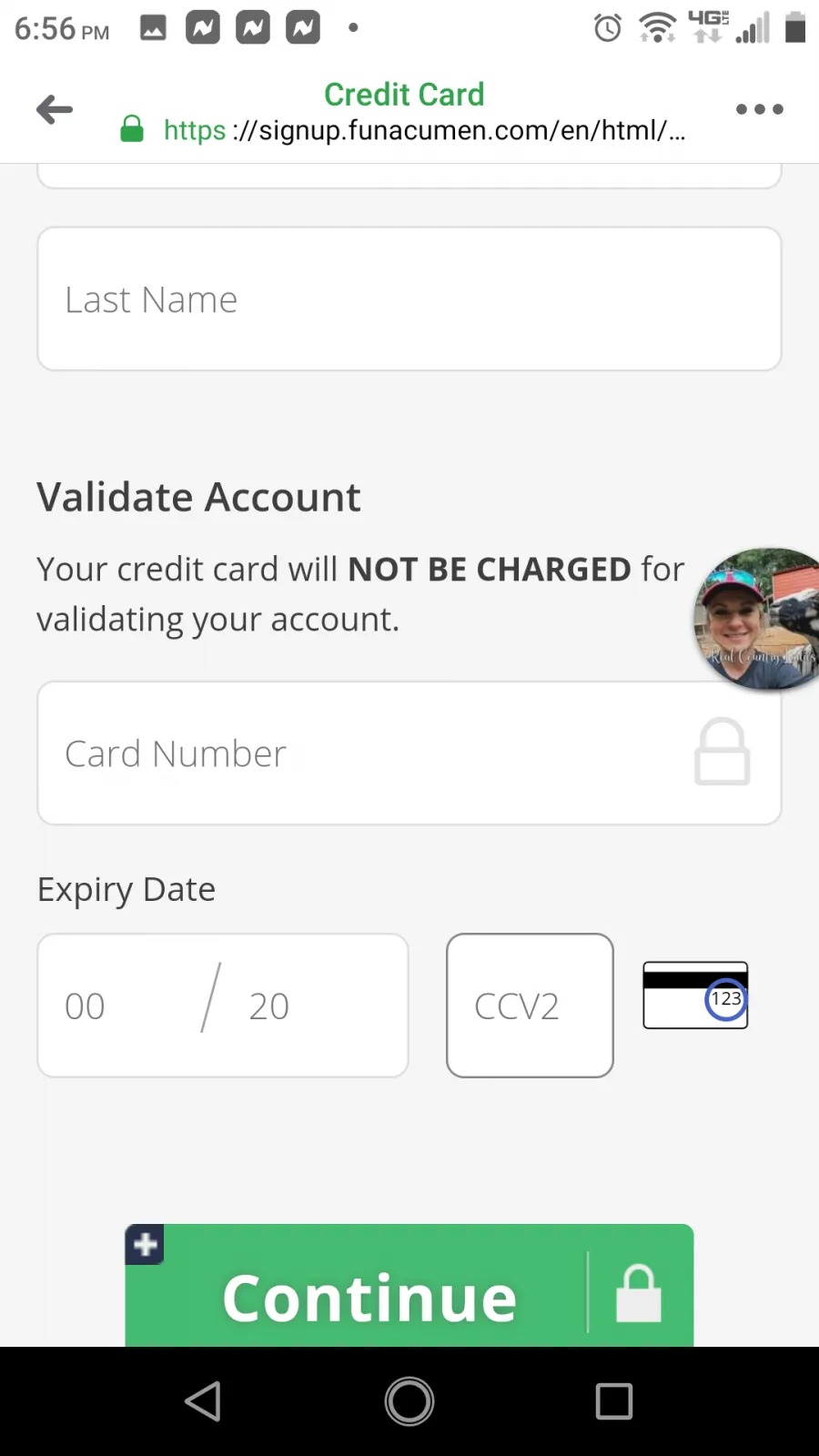819x1456 pixels.
Task: Tap the Last Name field
Action: pos(409,298)
